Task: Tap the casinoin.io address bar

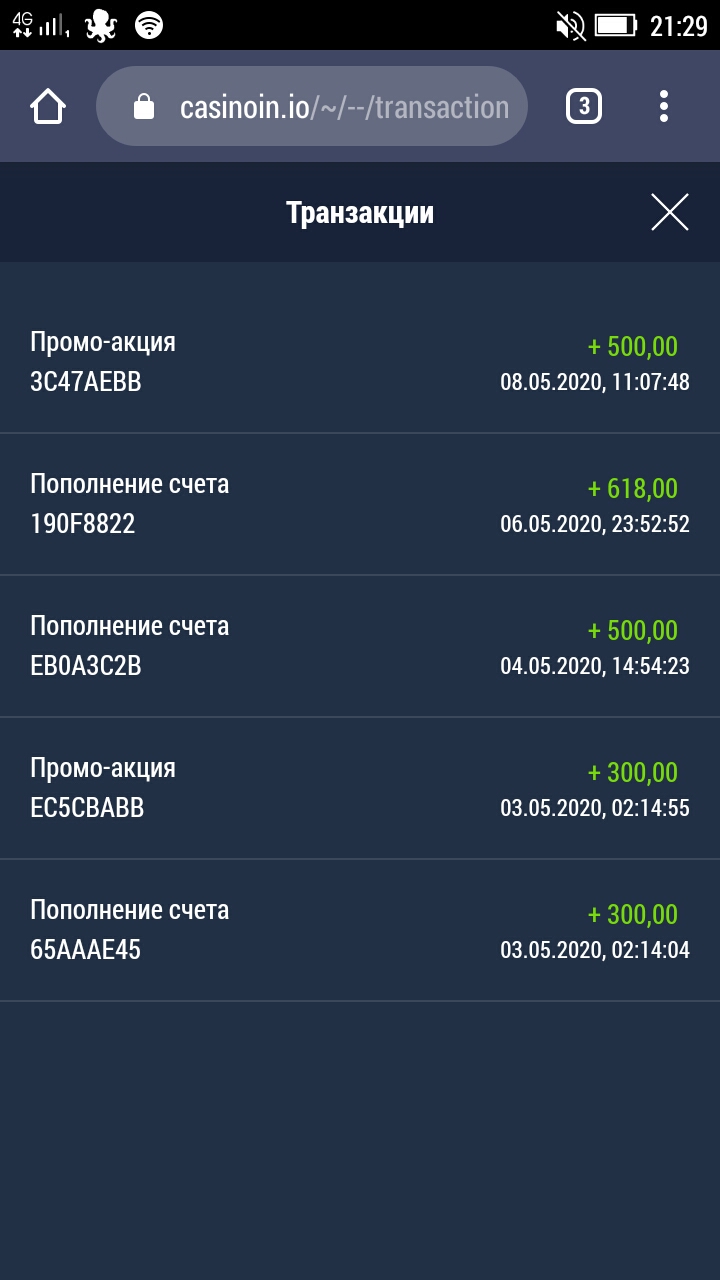Action: point(312,106)
